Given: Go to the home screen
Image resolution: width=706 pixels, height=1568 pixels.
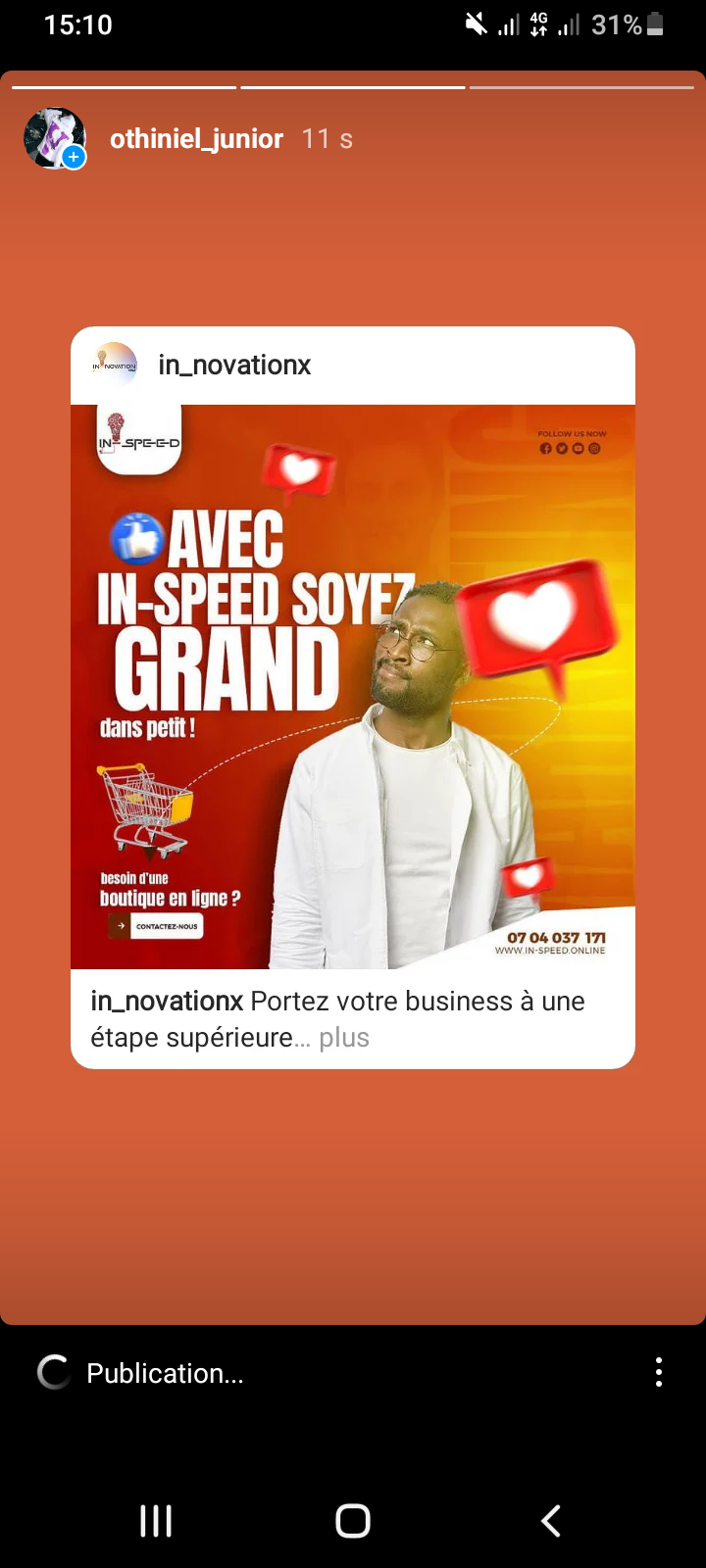Looking at the screenshot, I should (x=353, y=1521).
